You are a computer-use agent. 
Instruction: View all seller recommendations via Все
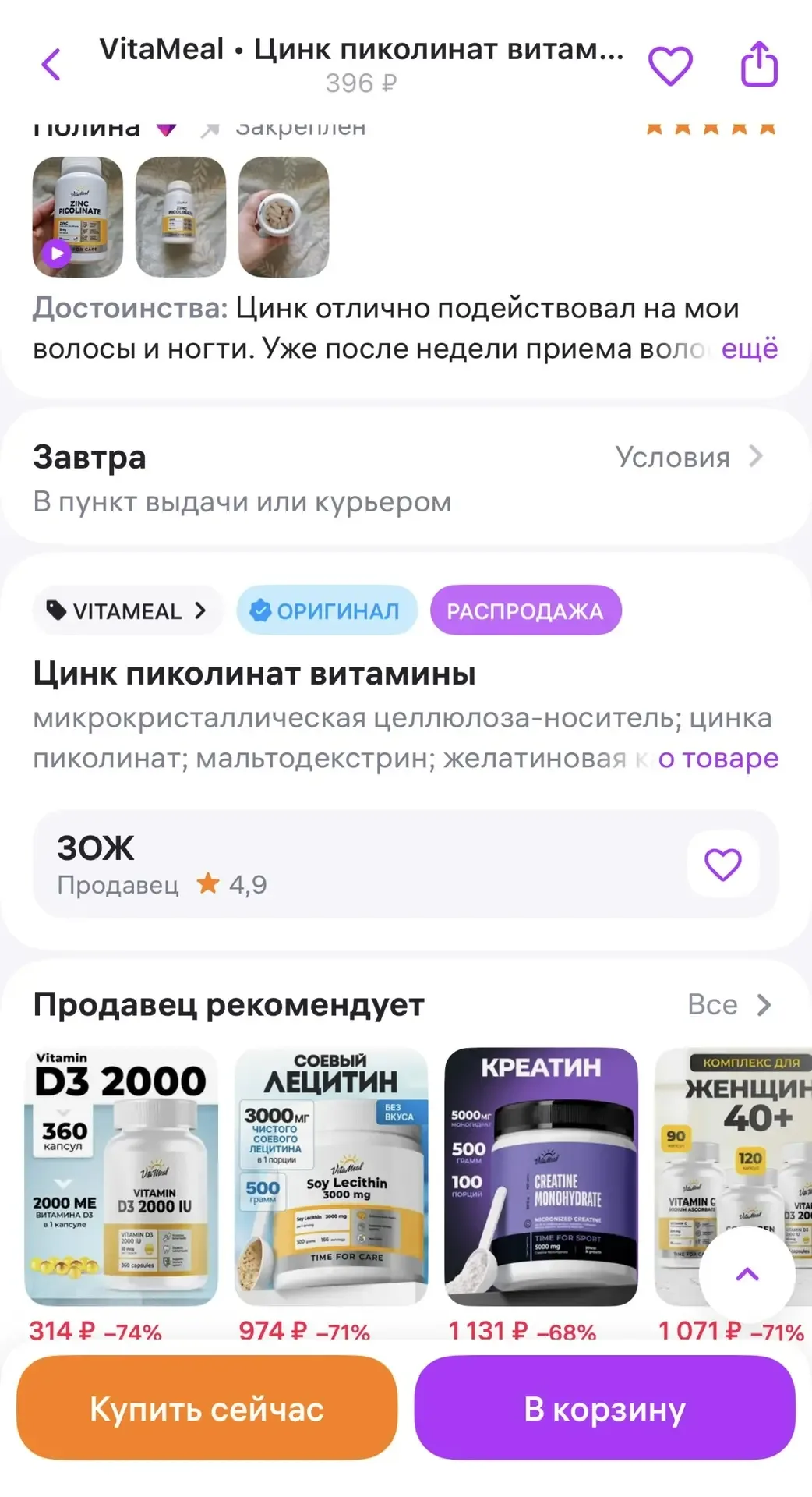pyautogui.click(x=729, y=1005)
